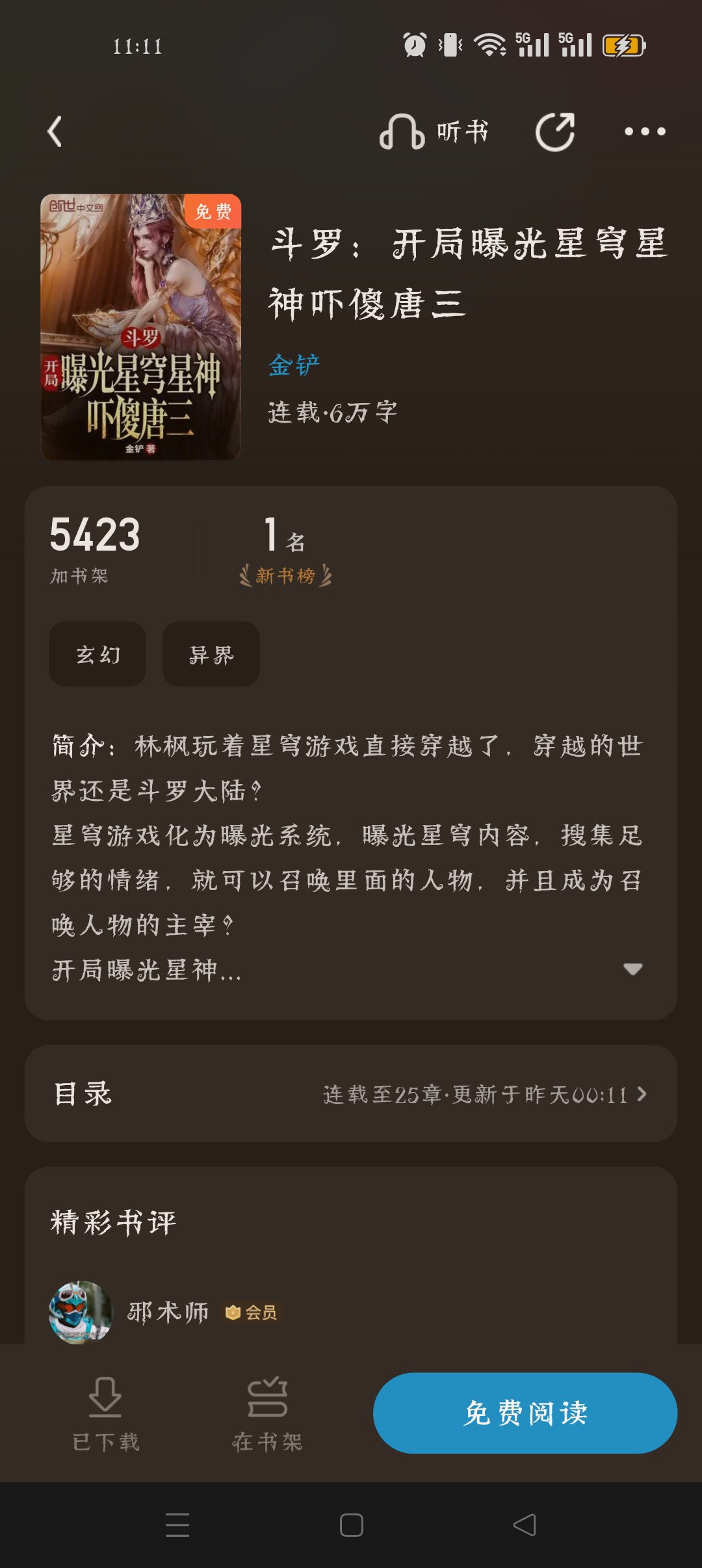
Task: Open the three-dot overflow menu
Action: point(645,132)
